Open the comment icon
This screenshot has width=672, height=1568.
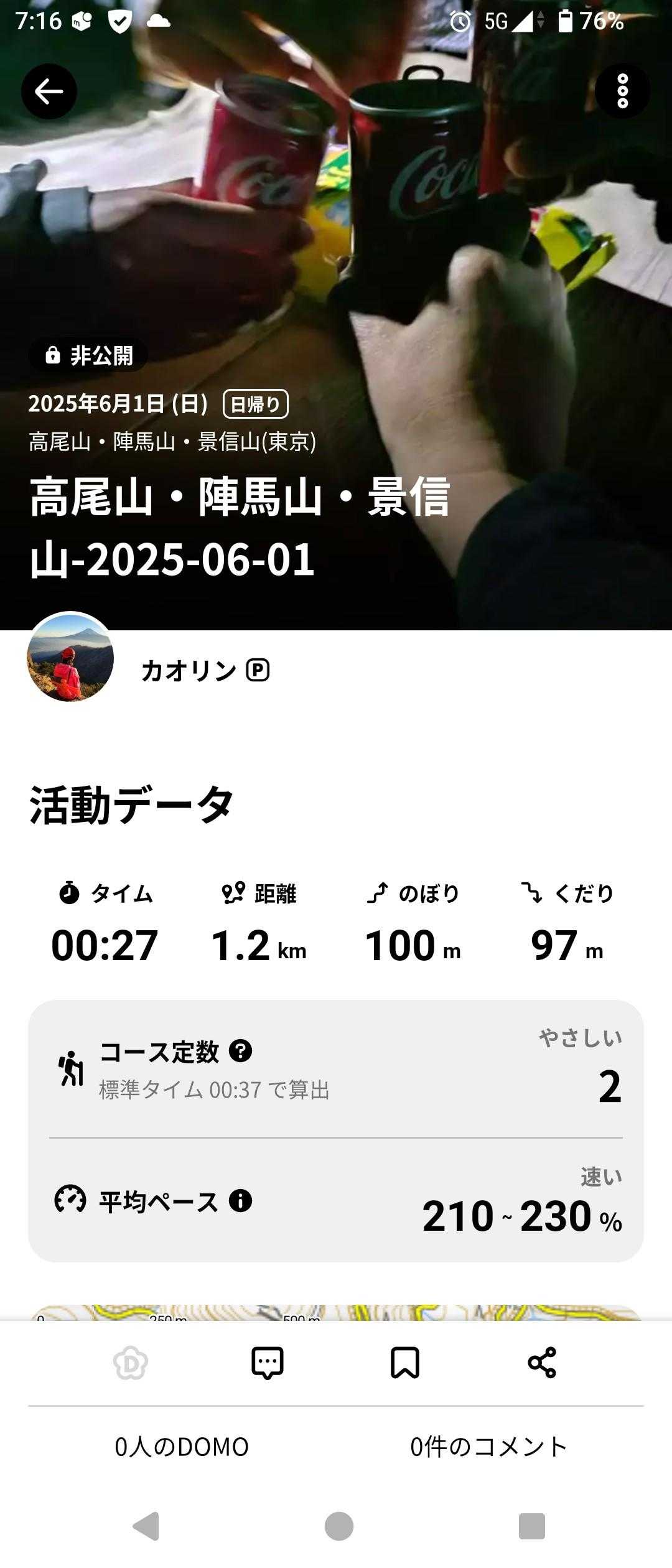(x=268, y=1363)
